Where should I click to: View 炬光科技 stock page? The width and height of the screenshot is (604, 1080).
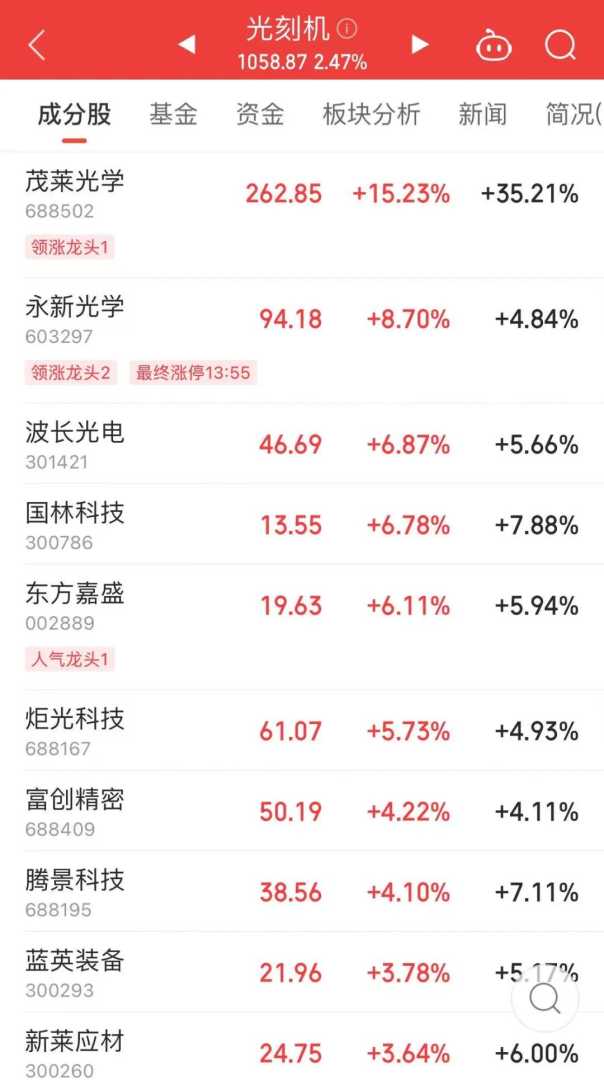pyautogui.click(x=75, y=720)
